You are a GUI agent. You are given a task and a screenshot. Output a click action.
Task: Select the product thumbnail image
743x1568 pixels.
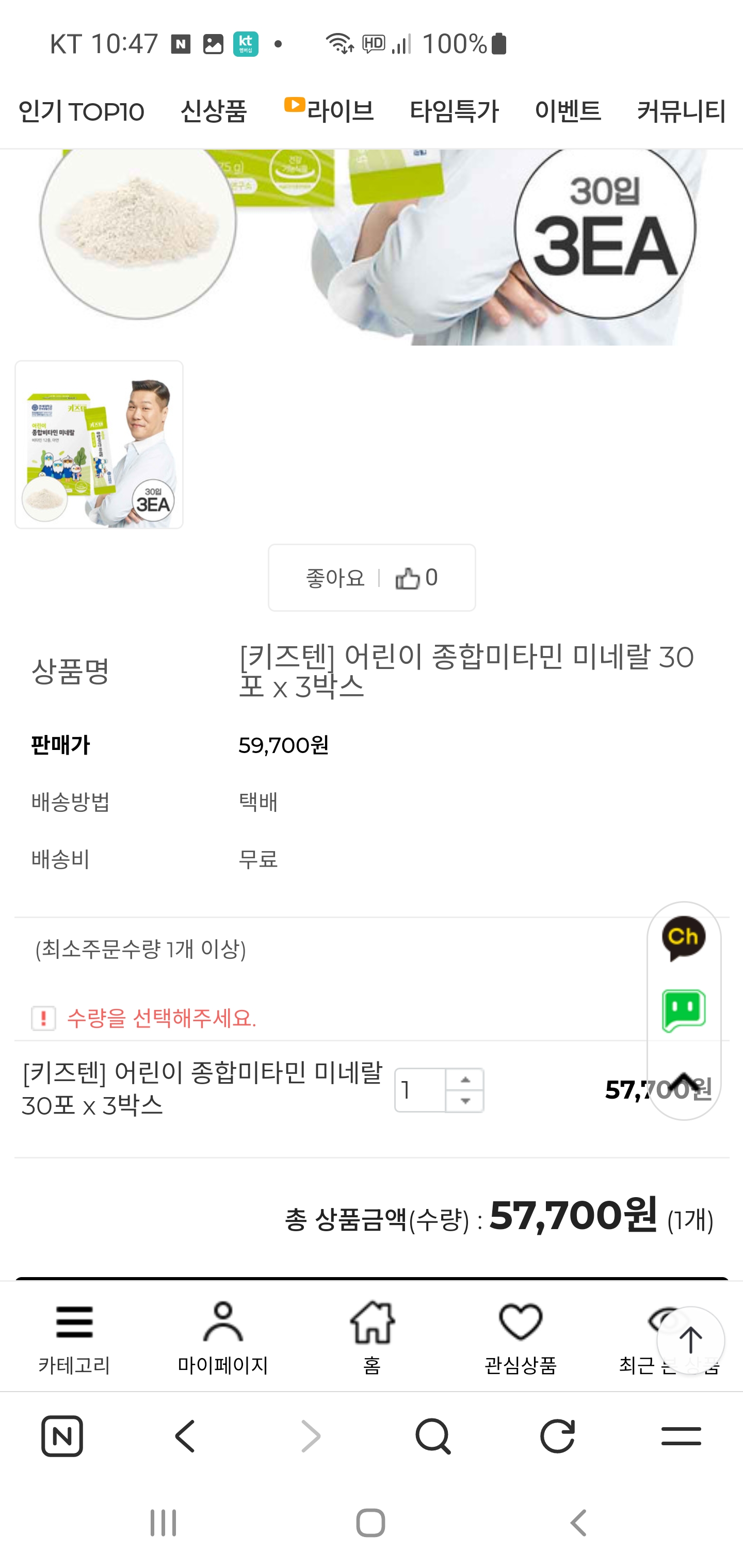pyautogui.click(x=99, y=444)
